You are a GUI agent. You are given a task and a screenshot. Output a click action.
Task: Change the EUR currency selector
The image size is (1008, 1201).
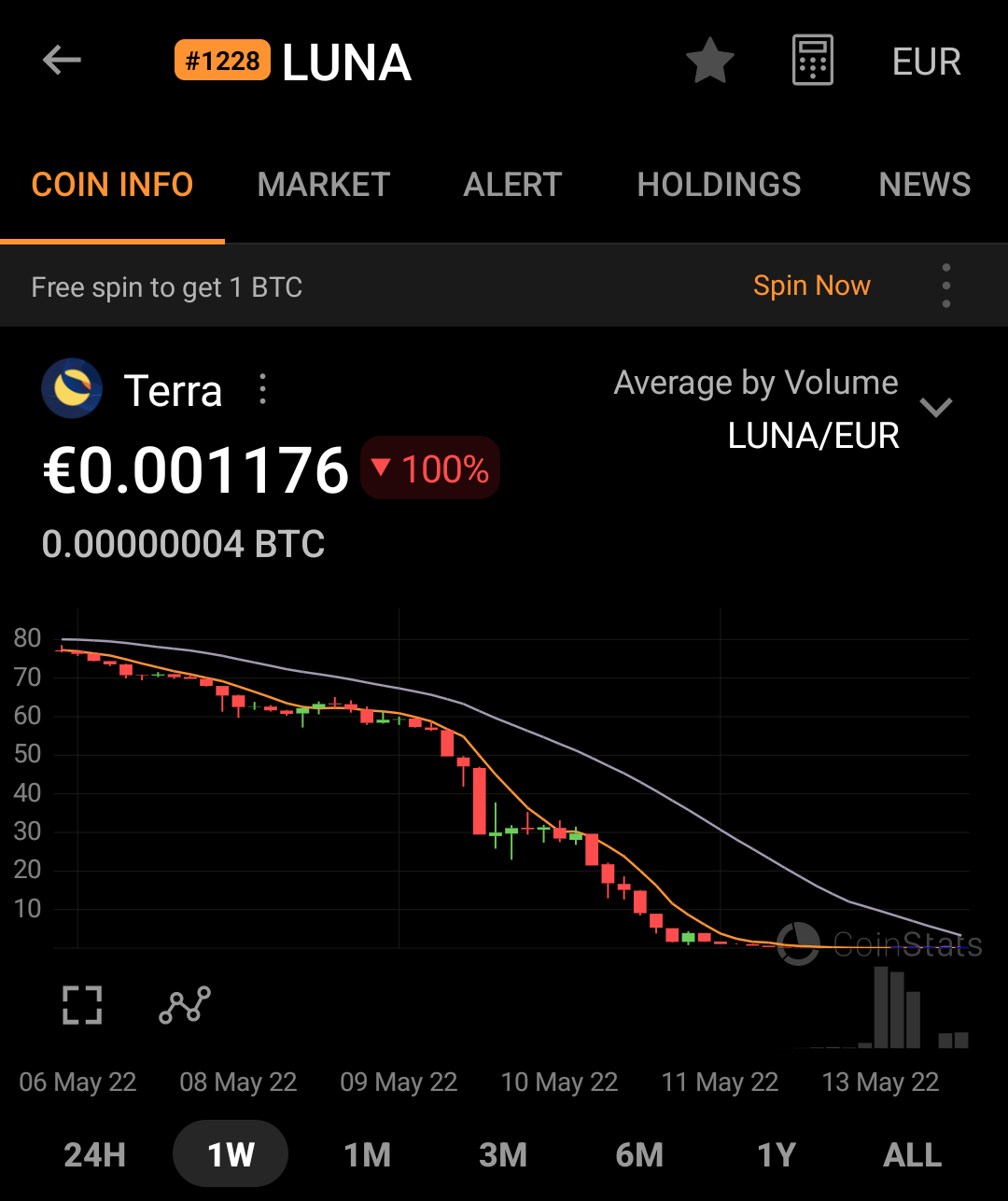926,62
